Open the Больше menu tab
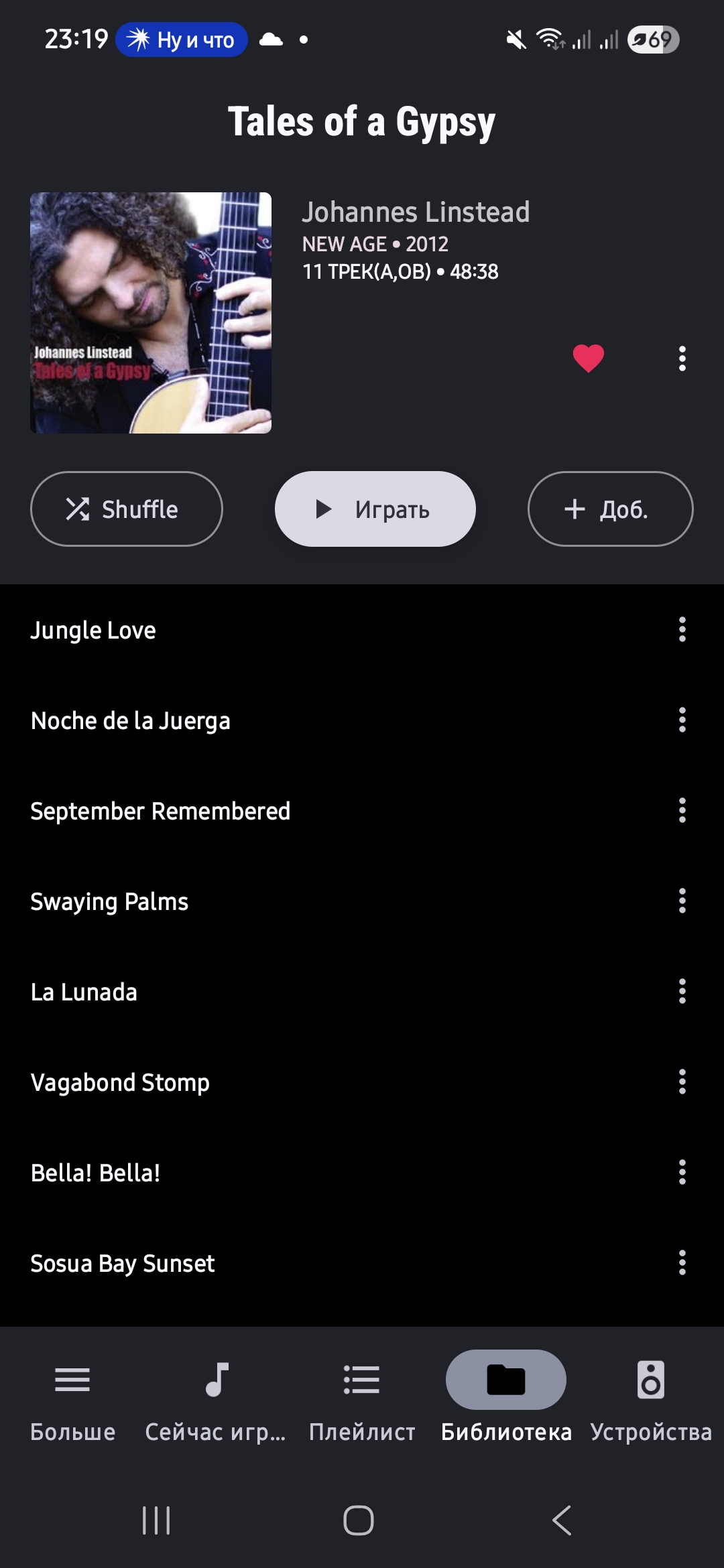This screenshot has width=724, height=1568. click(x=72, y=1397)
